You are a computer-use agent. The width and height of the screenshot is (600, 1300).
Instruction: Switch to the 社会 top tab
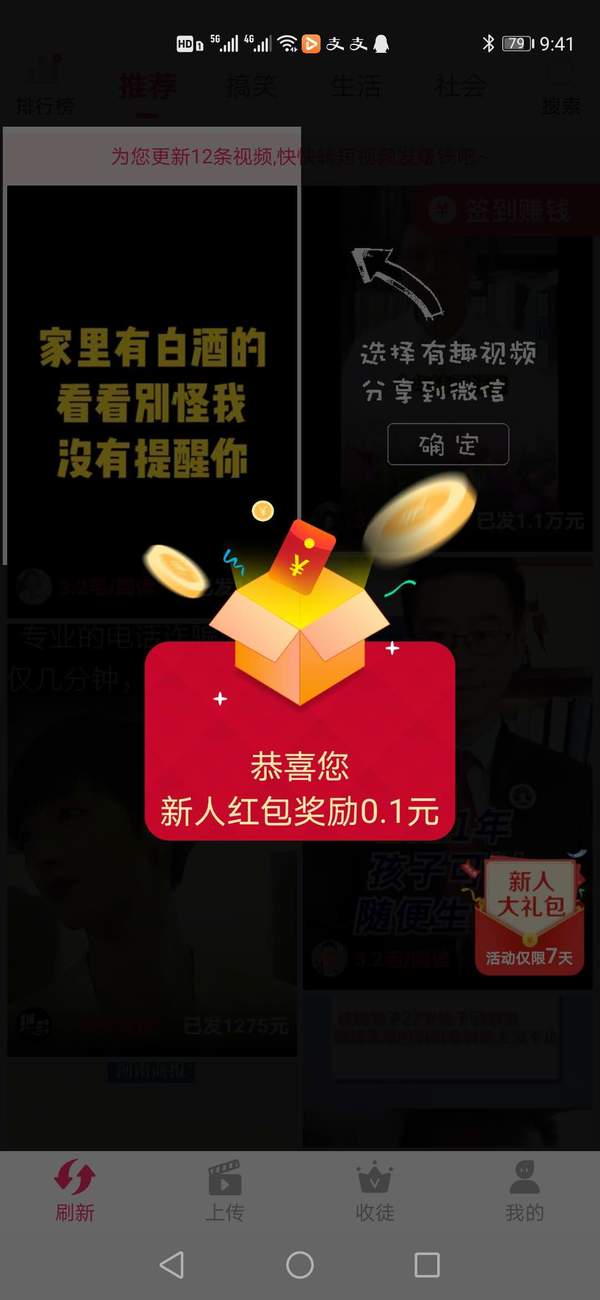(461, 86)
